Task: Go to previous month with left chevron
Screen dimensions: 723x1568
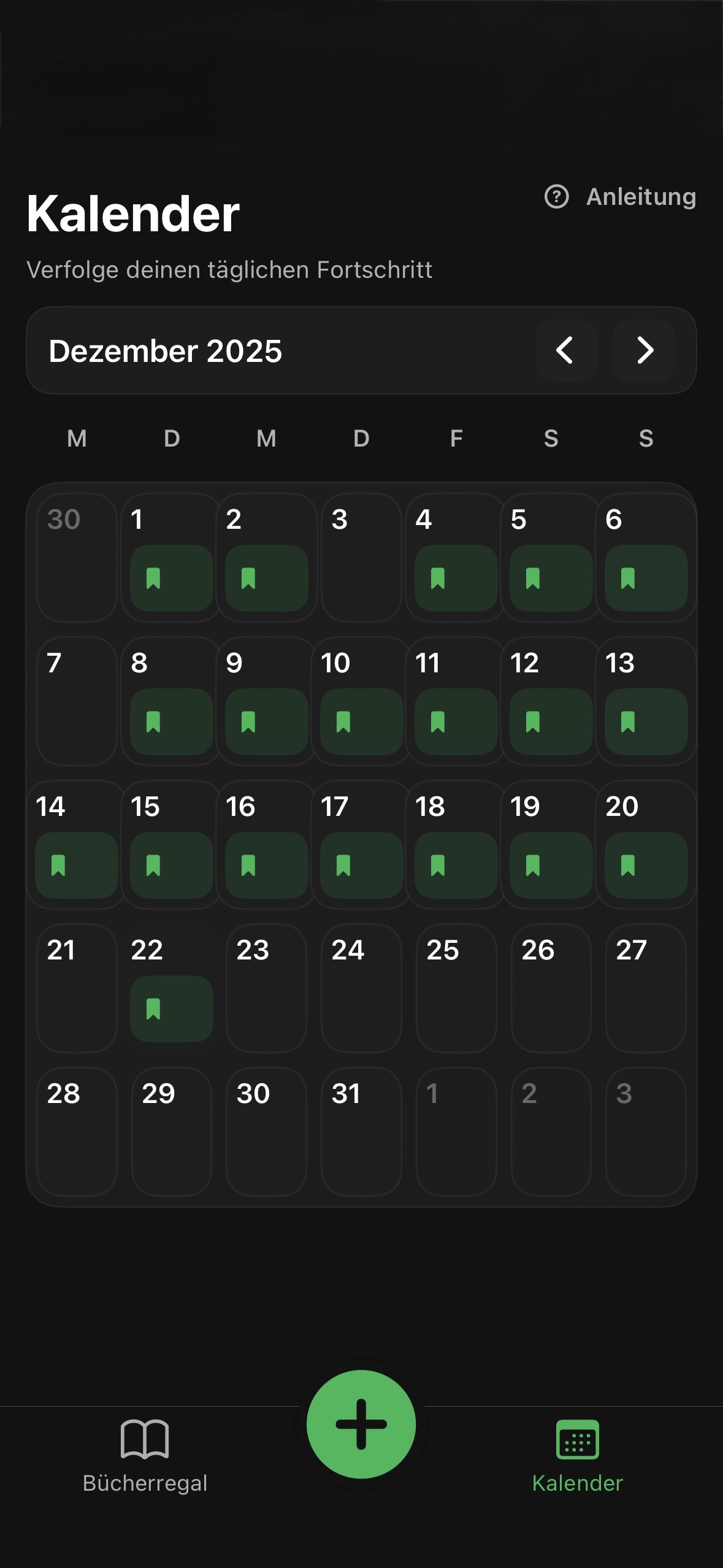Action: click(565, 351)
